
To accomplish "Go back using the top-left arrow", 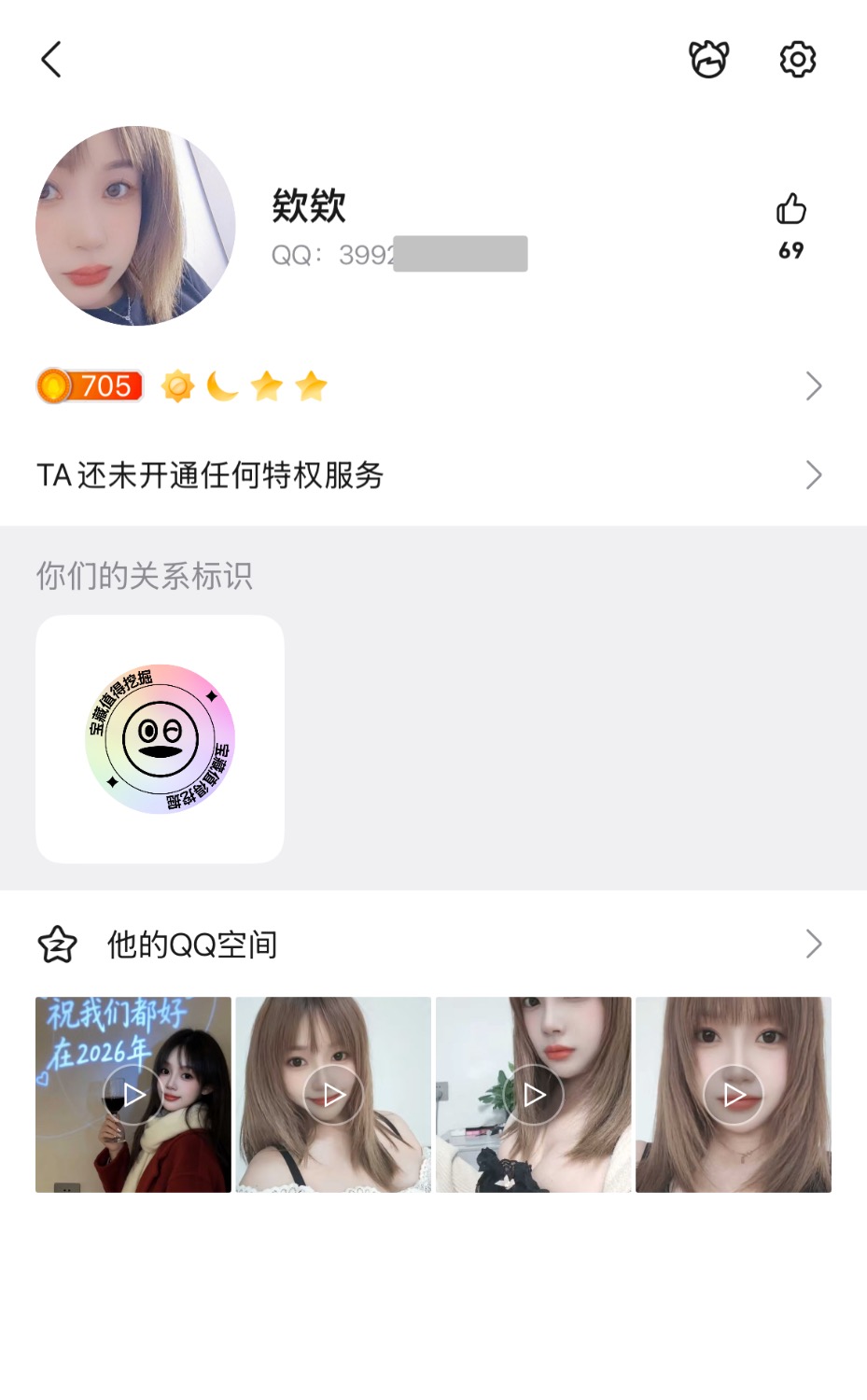I will pos(52,60).
